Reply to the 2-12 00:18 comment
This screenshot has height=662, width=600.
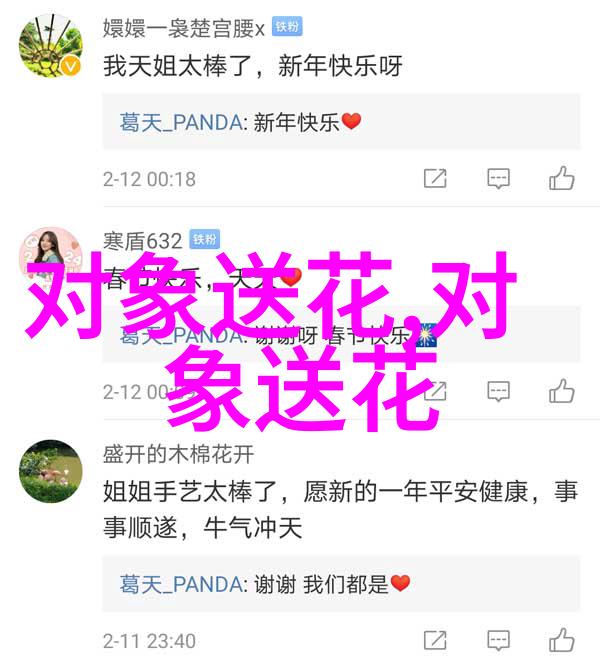point(498,179)
